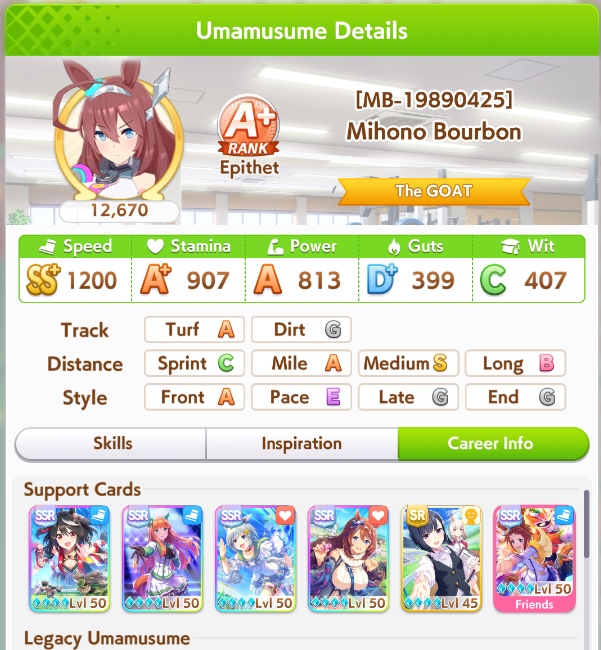The height and width of the screenshot is (650, 601).
Task: Open the first Speed SSR support card
Action: tap(69, 558)
